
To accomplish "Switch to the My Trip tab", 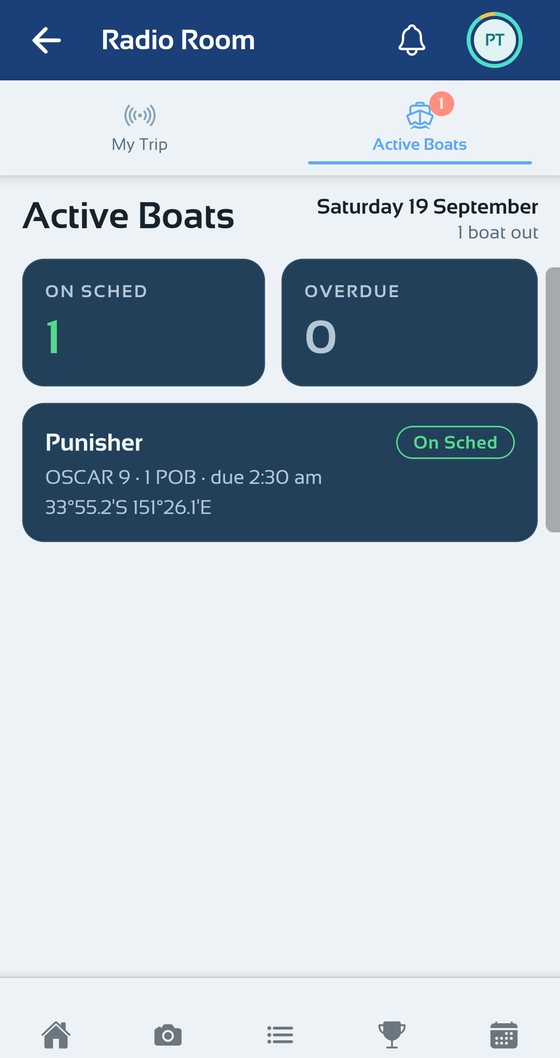I will tap(140, 128).
